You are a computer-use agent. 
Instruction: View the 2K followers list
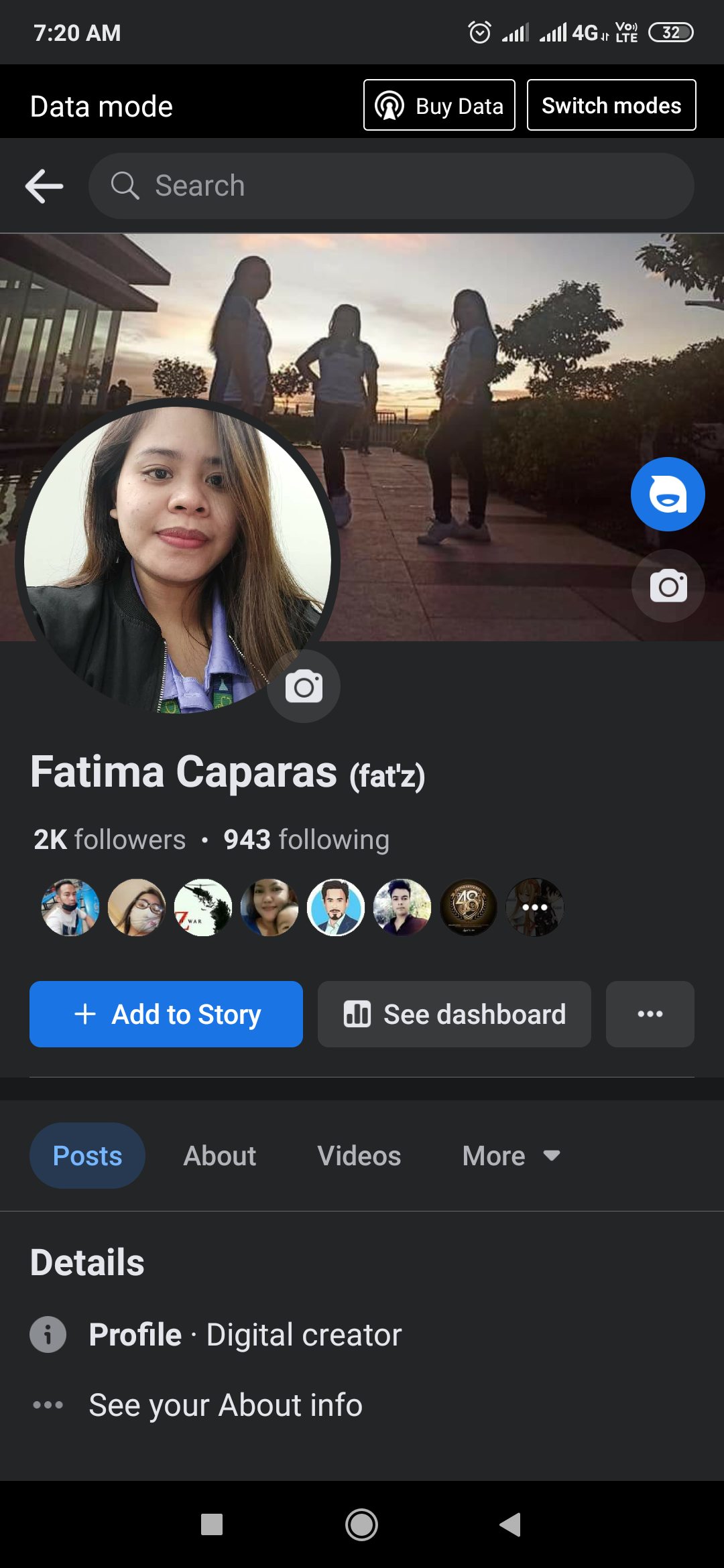110,840
